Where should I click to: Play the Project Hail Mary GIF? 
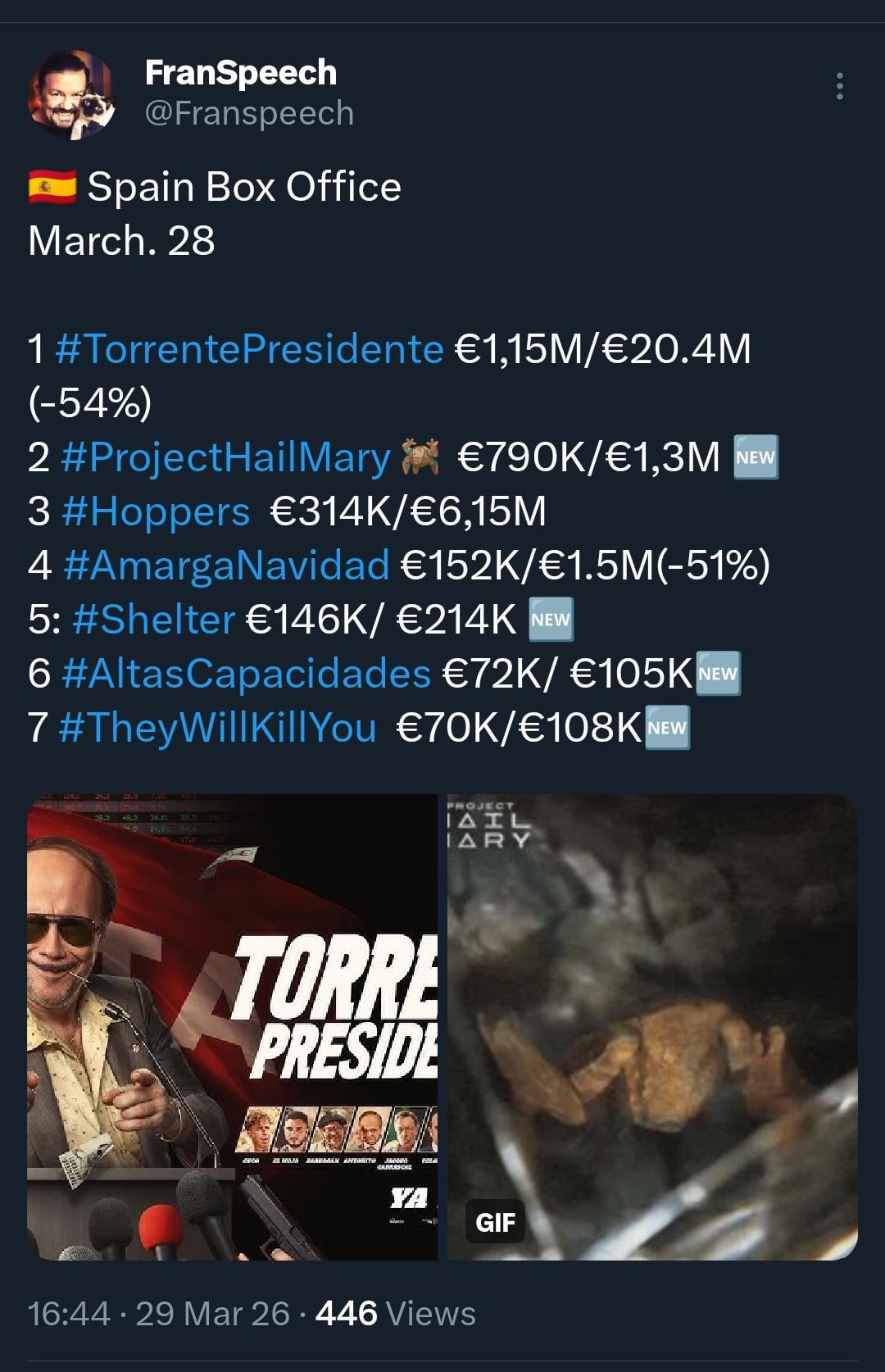(x=652, y=1026)
